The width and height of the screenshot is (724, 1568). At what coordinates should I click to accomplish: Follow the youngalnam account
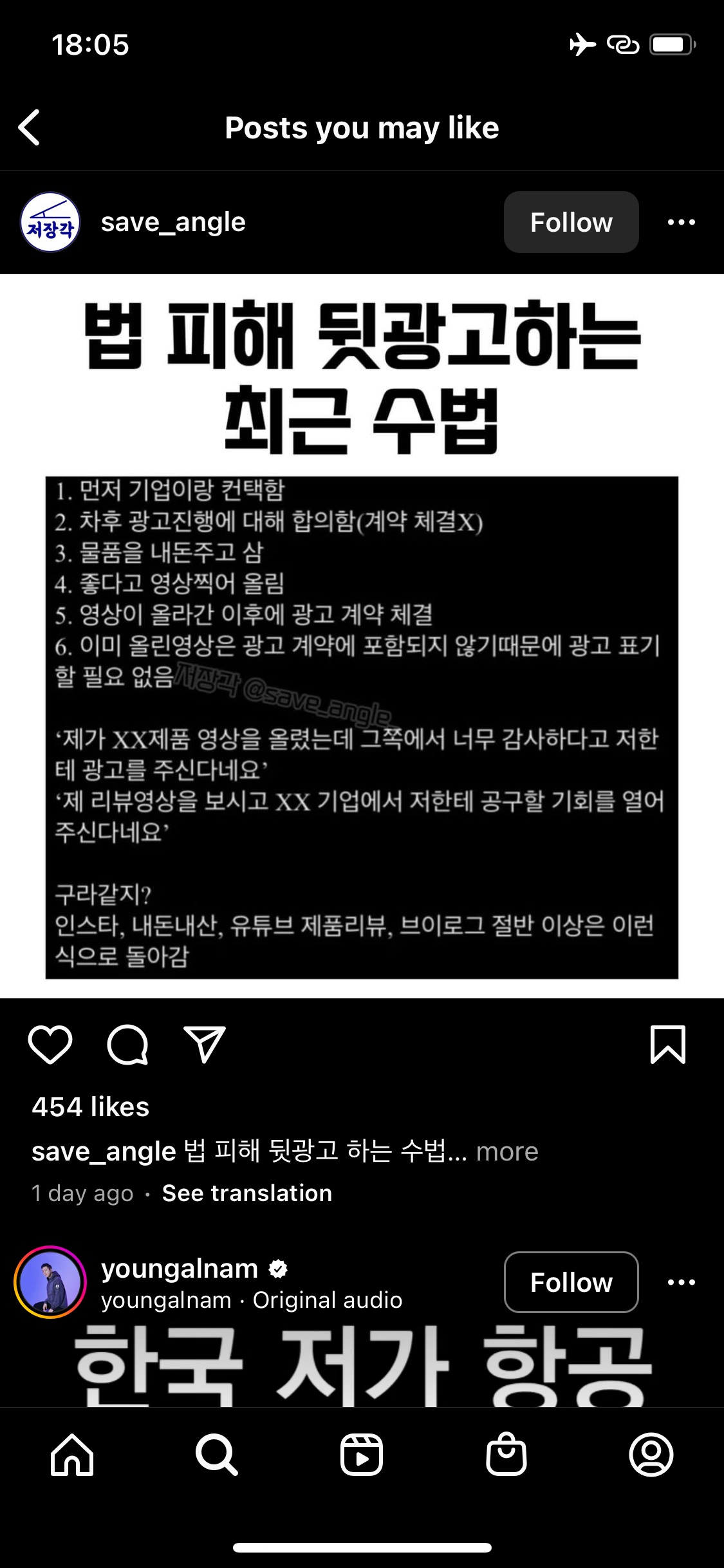(x=571, y=1282)
